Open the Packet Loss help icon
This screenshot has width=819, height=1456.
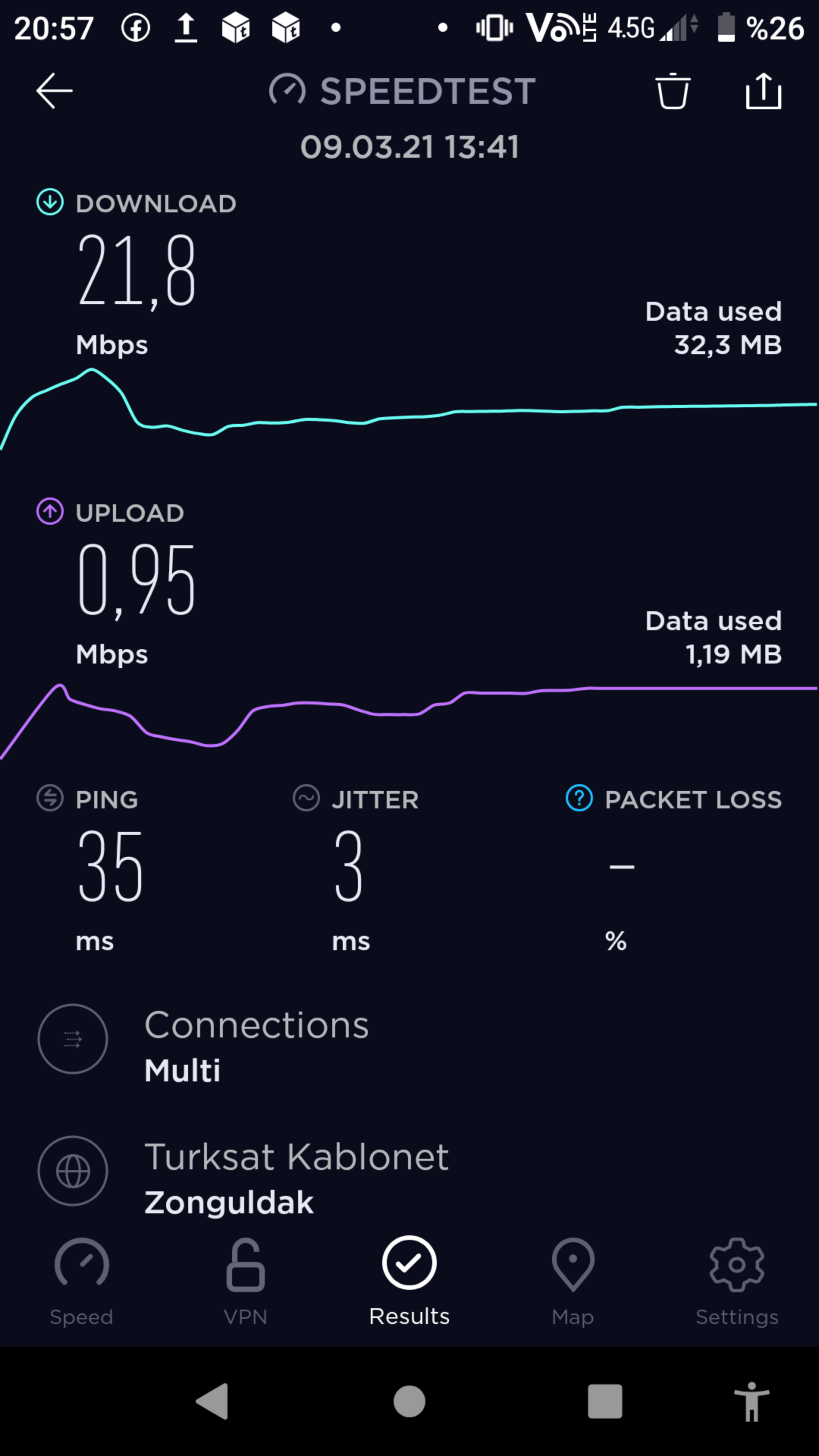click(x=579, y=798)
